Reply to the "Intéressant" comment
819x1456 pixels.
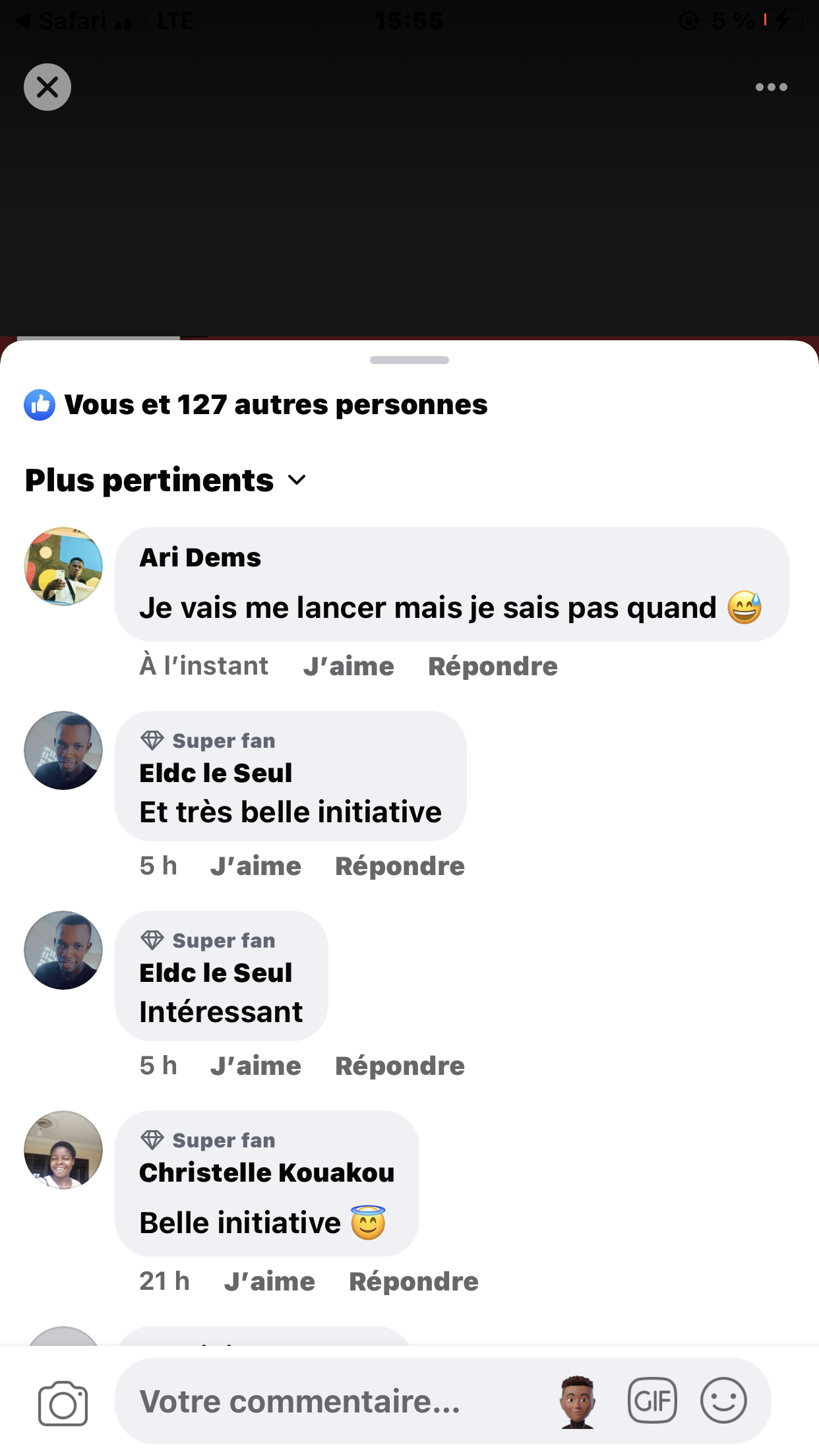coord(400,1066)
